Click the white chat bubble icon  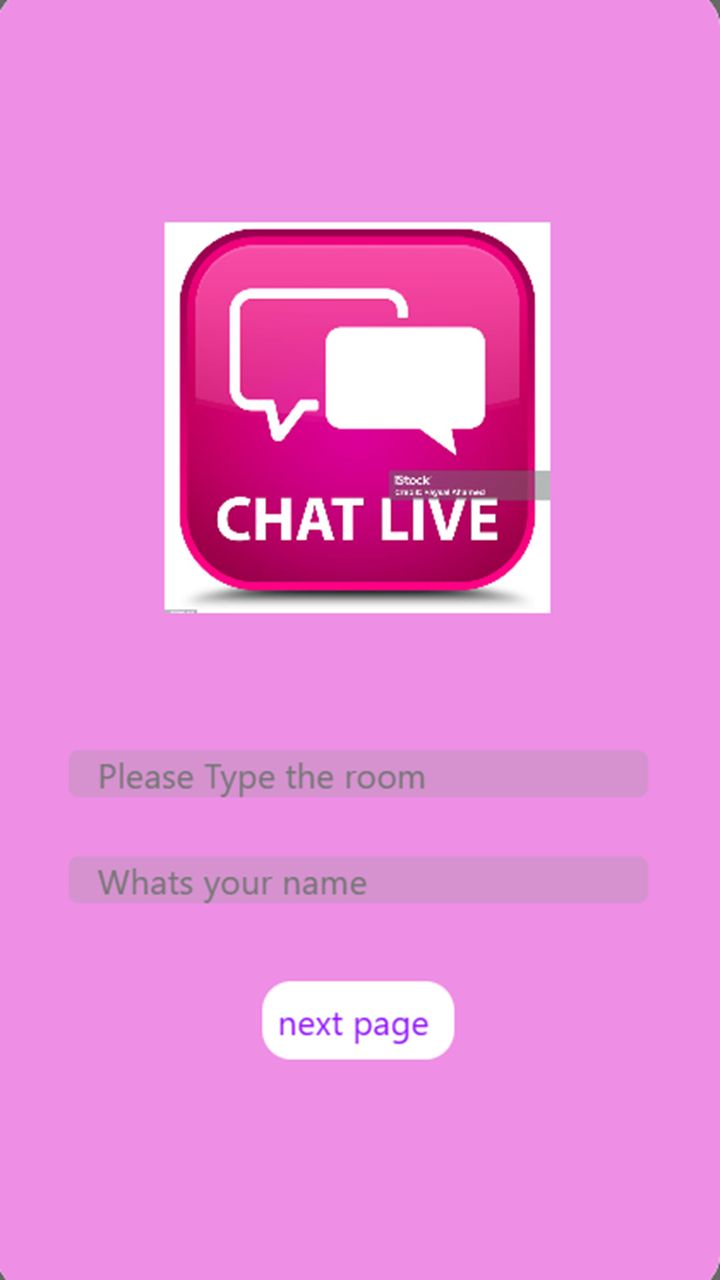point(405,380)
